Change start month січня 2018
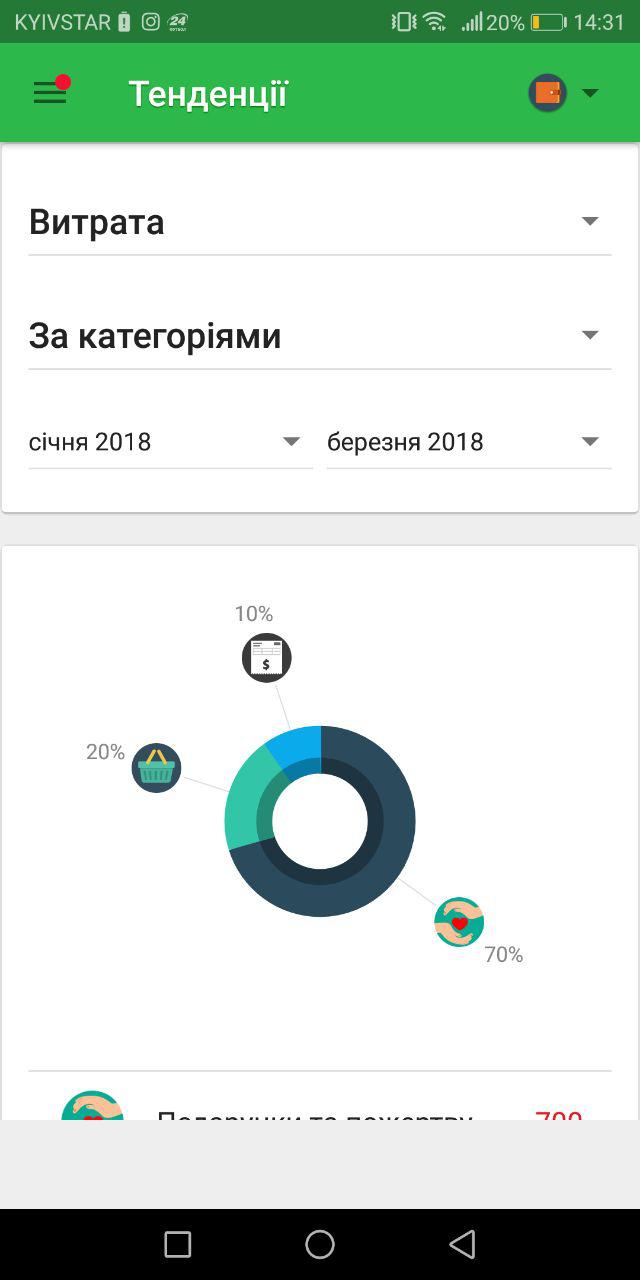640x1280 pixels. 170,442
